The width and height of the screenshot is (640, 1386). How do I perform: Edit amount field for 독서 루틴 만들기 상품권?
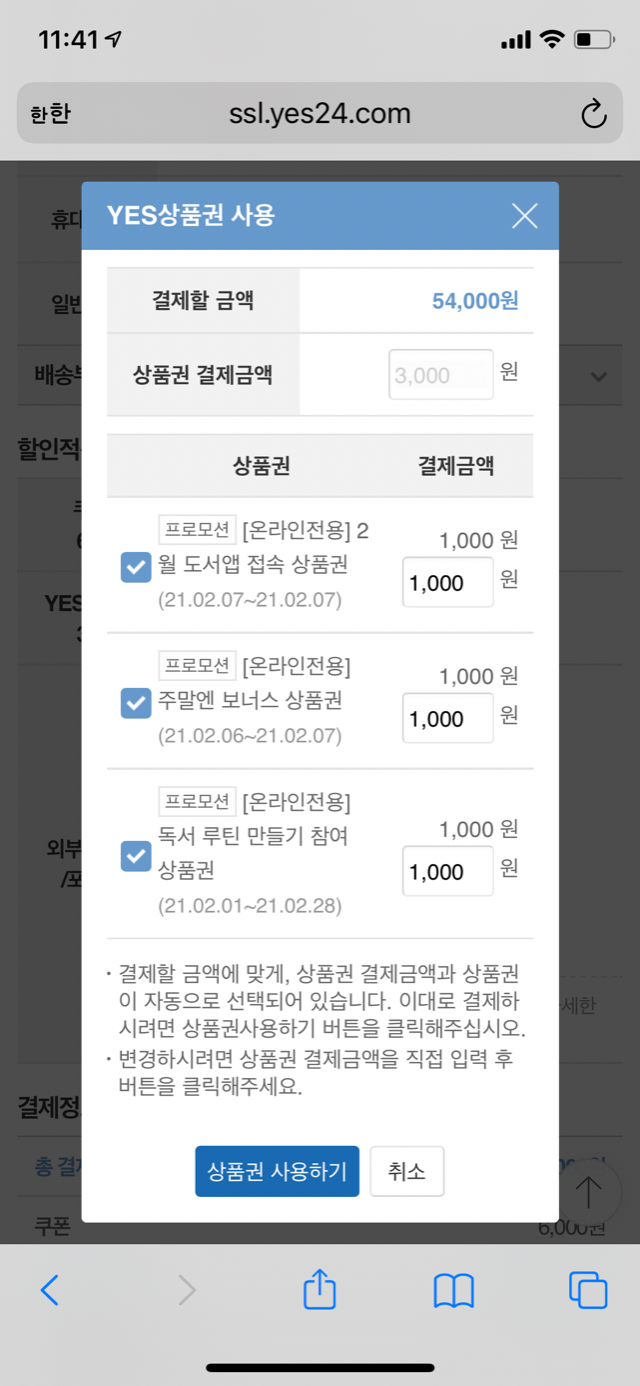tap(447, 871)
